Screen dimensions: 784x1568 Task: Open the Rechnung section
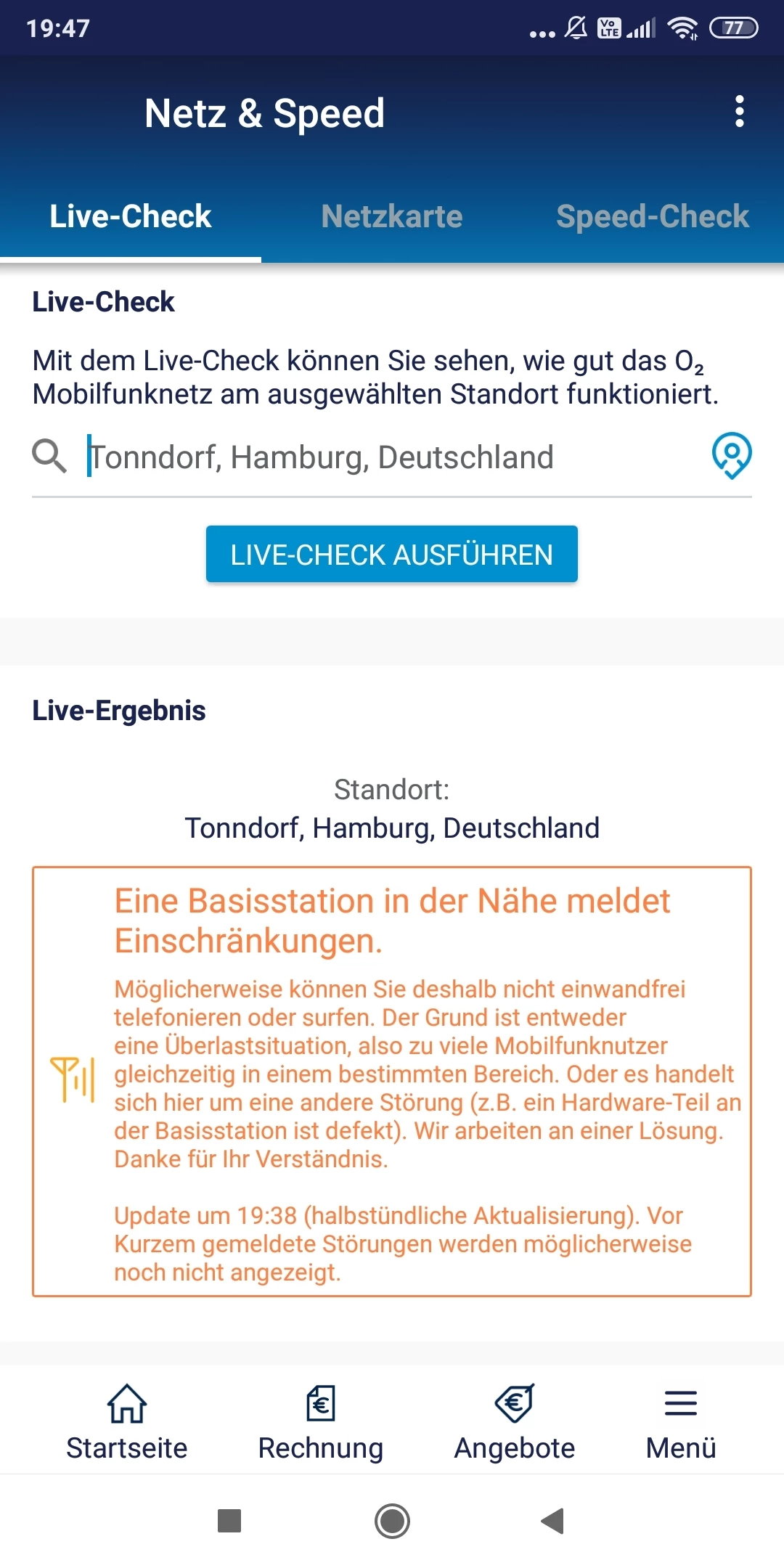321,1423
